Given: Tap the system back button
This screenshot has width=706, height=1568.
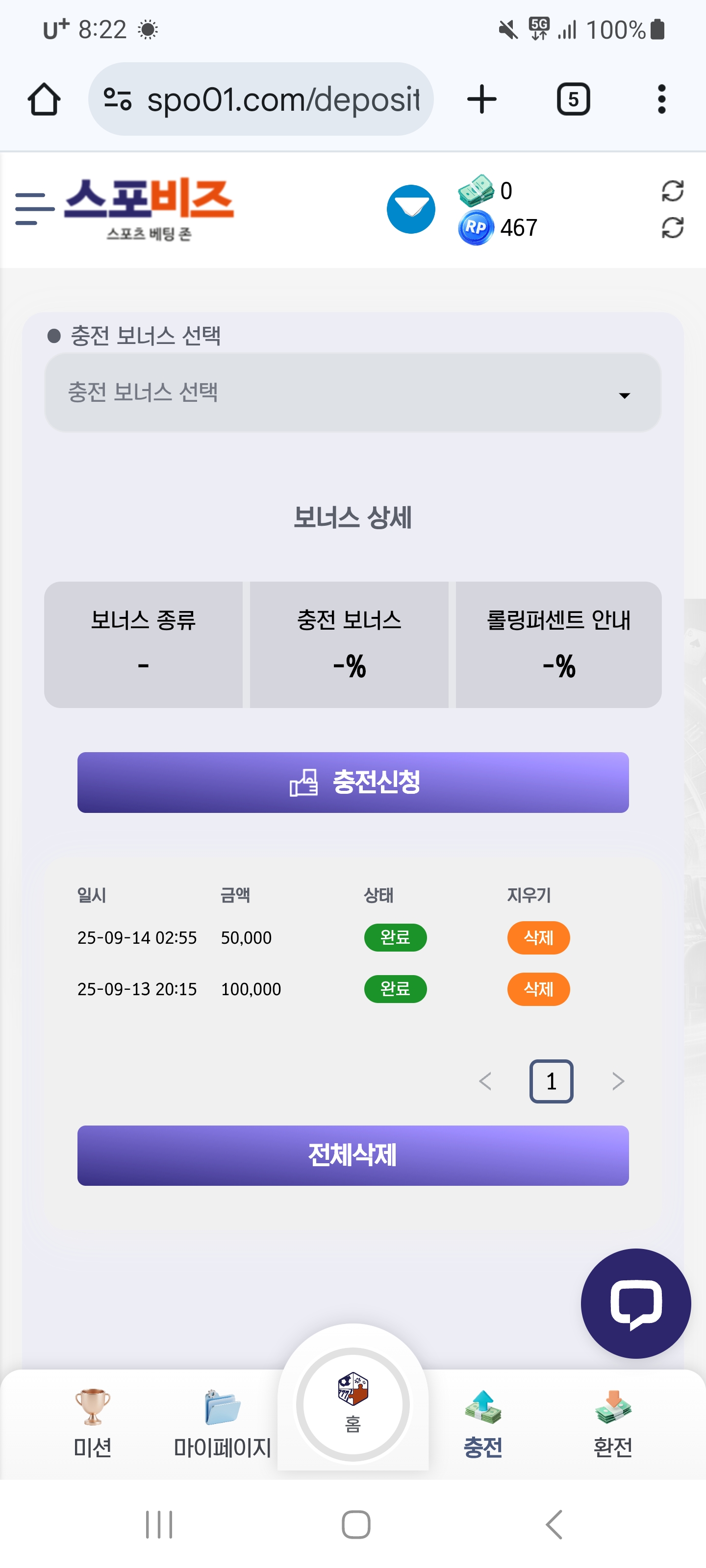Looking at the screenshot, I should pos(553,1524).
